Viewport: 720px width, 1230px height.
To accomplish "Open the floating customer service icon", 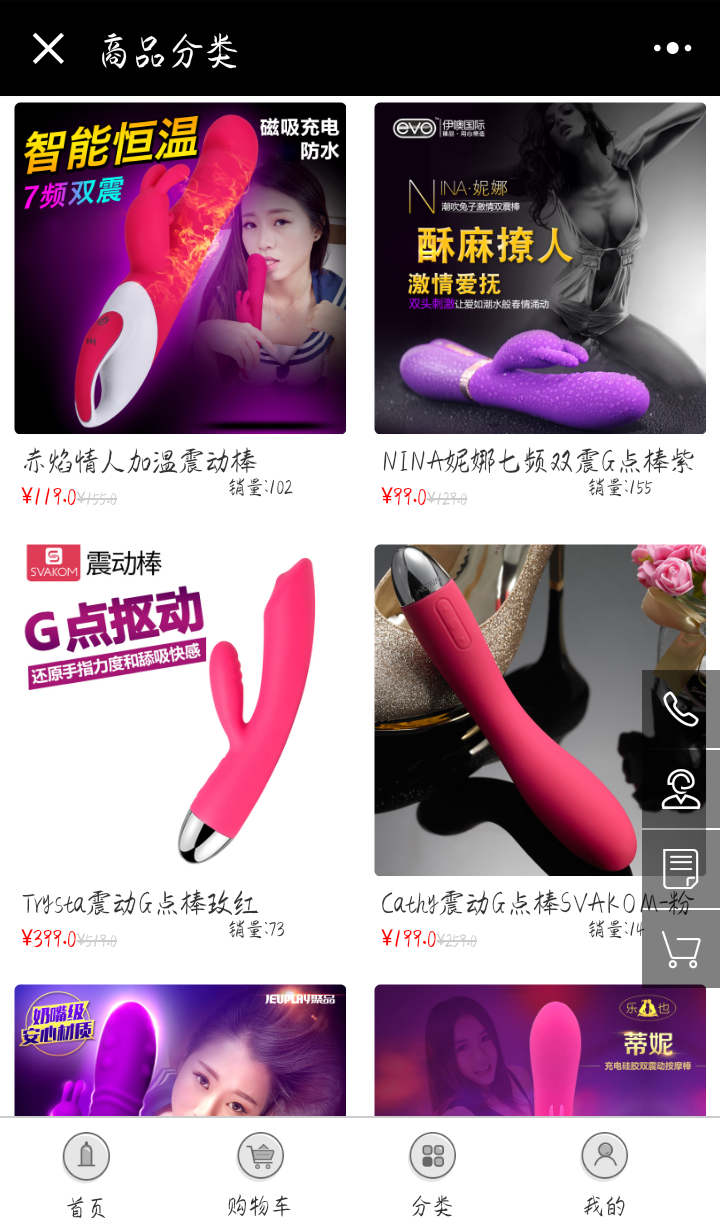I will click(x=681, y=789).
